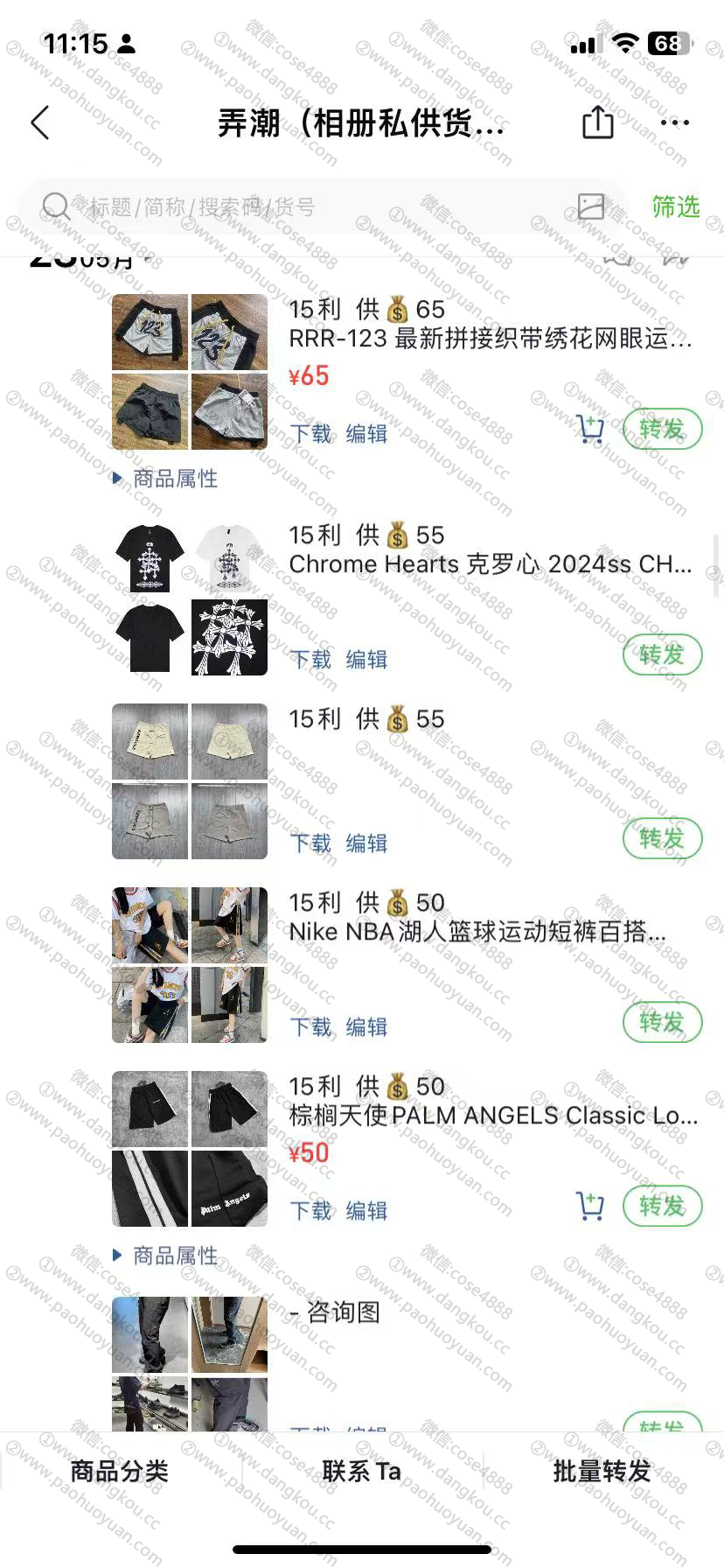Add RRR-123 shorts to cart
Screen dimensions: 724x1568
coord(590,429)
